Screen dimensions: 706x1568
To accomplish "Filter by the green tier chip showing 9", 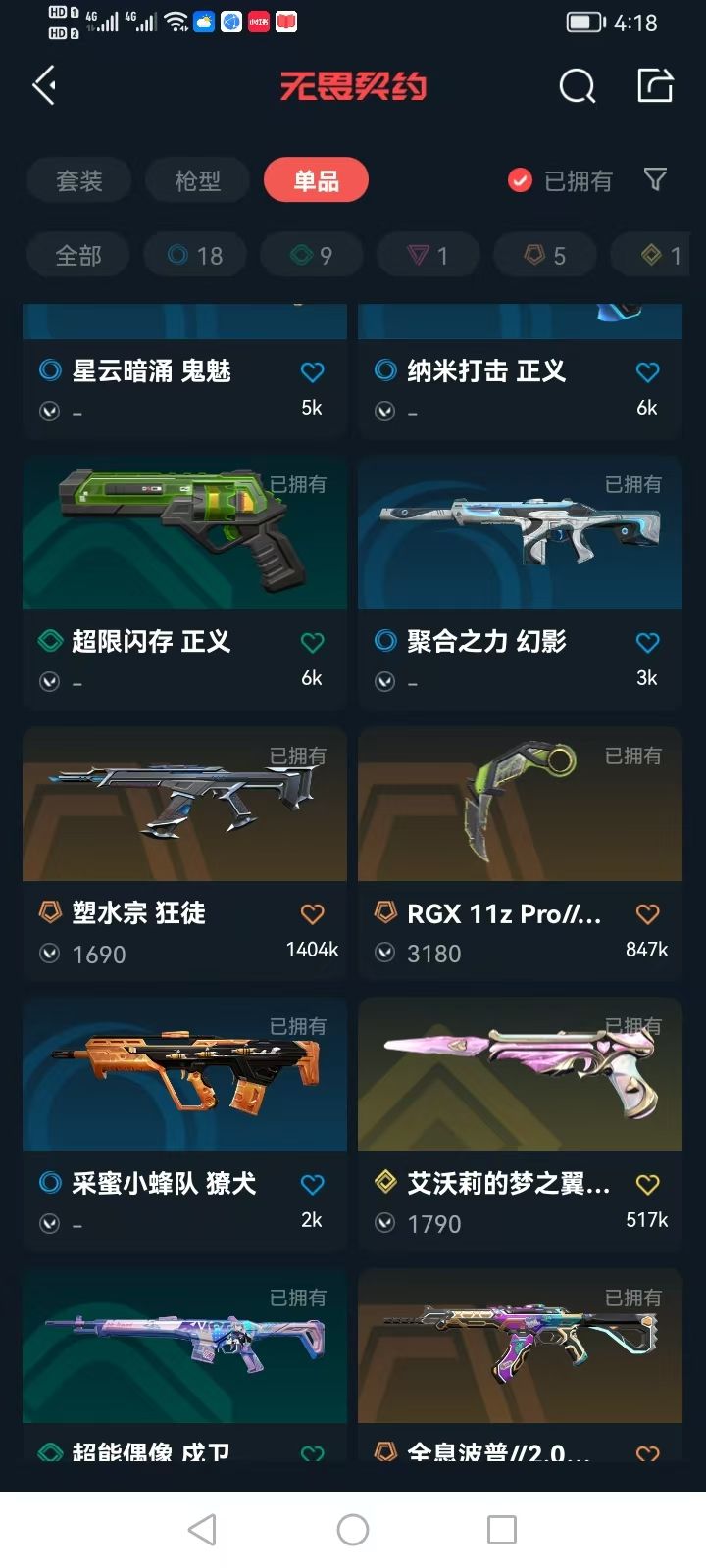I will [312, 255].
